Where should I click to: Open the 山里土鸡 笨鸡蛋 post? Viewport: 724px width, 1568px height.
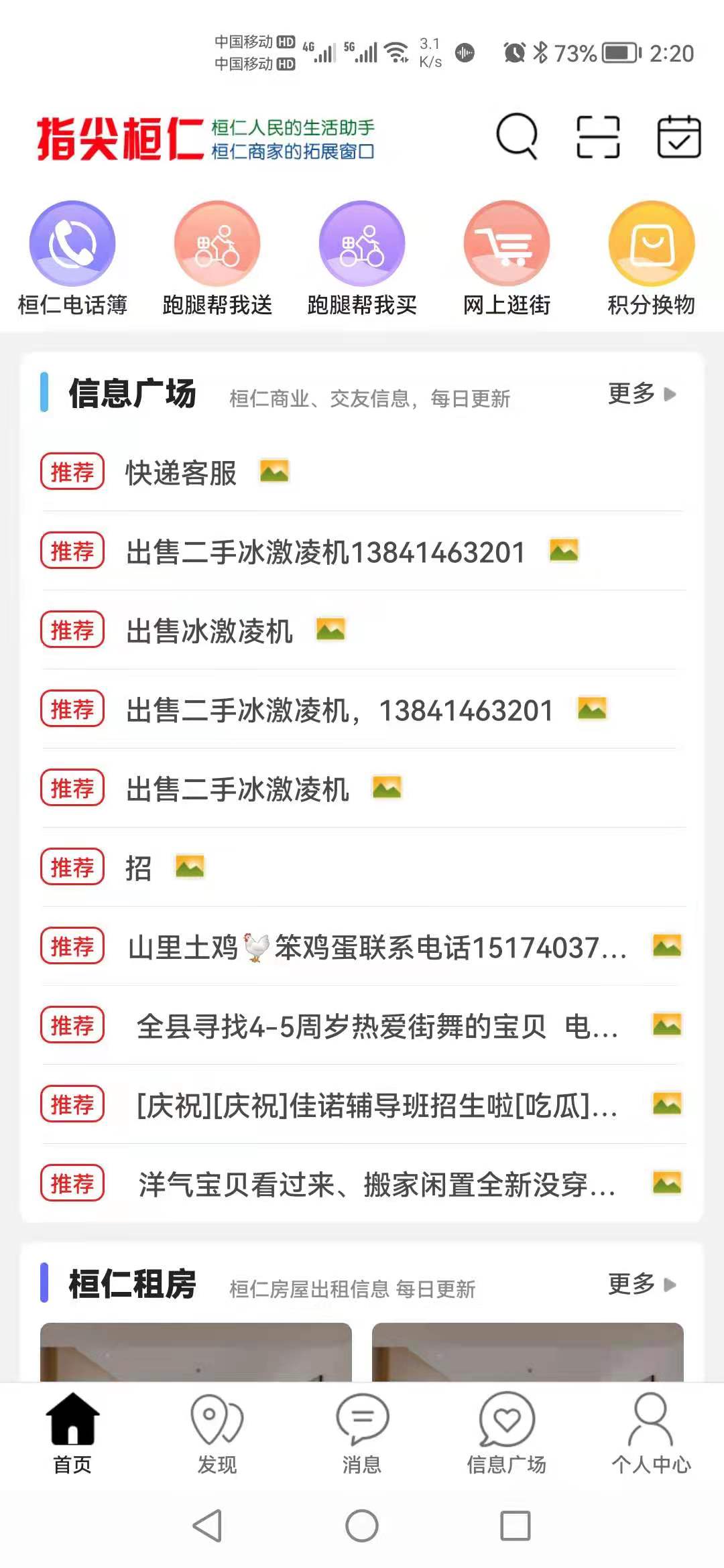[377, 947]
